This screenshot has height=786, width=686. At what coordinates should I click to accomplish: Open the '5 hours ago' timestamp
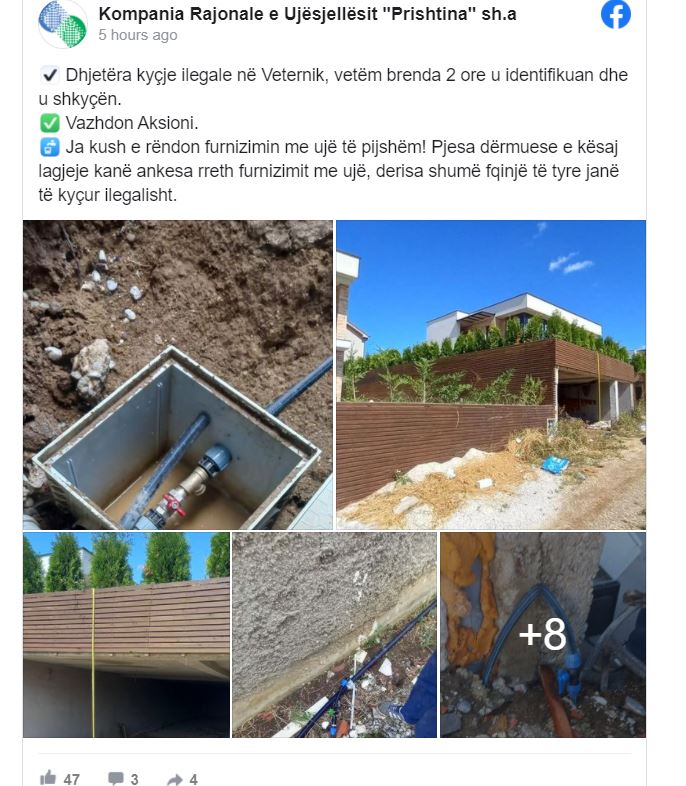click(138, 35)
